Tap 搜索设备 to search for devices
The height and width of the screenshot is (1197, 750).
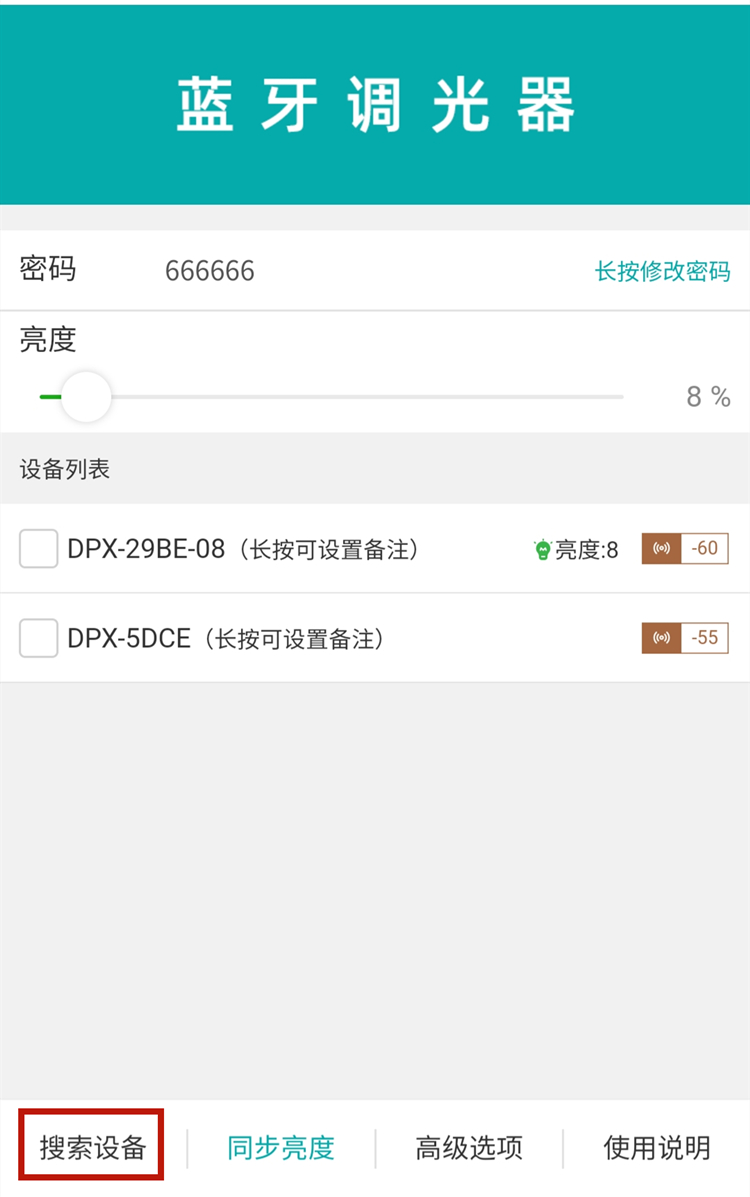coord(93,1147)
